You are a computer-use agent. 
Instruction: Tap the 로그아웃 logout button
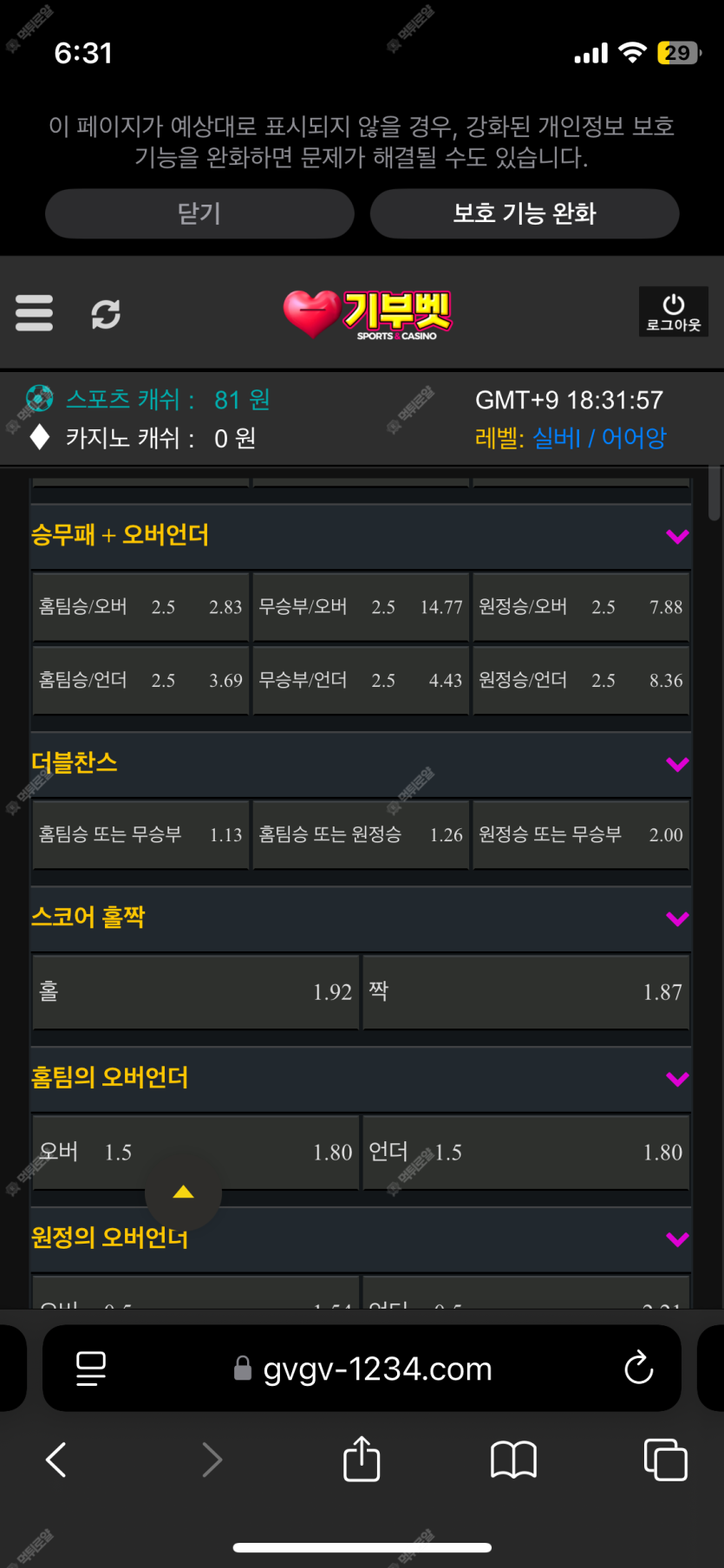coord(674,312)
